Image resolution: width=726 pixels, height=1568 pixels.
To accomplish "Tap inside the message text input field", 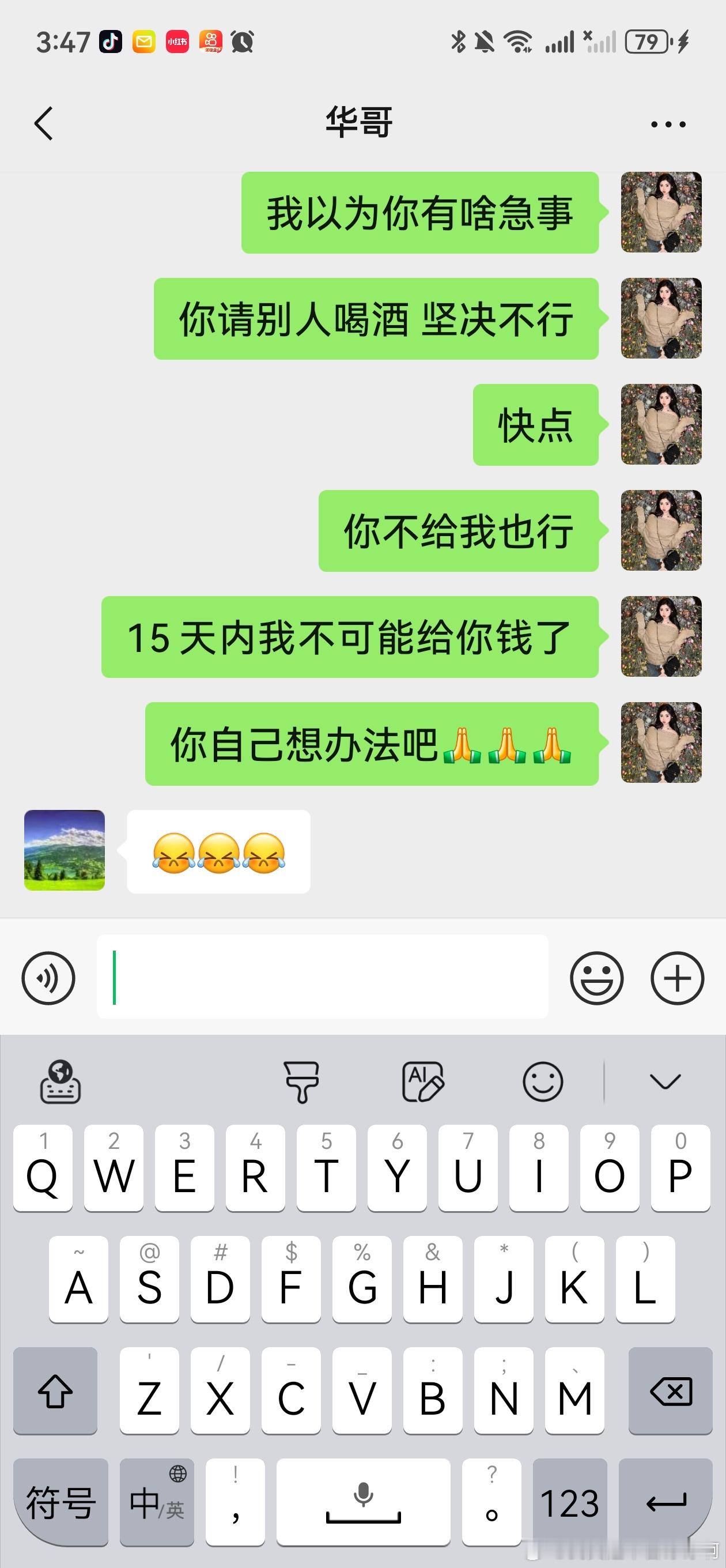I will click(323, 978).
